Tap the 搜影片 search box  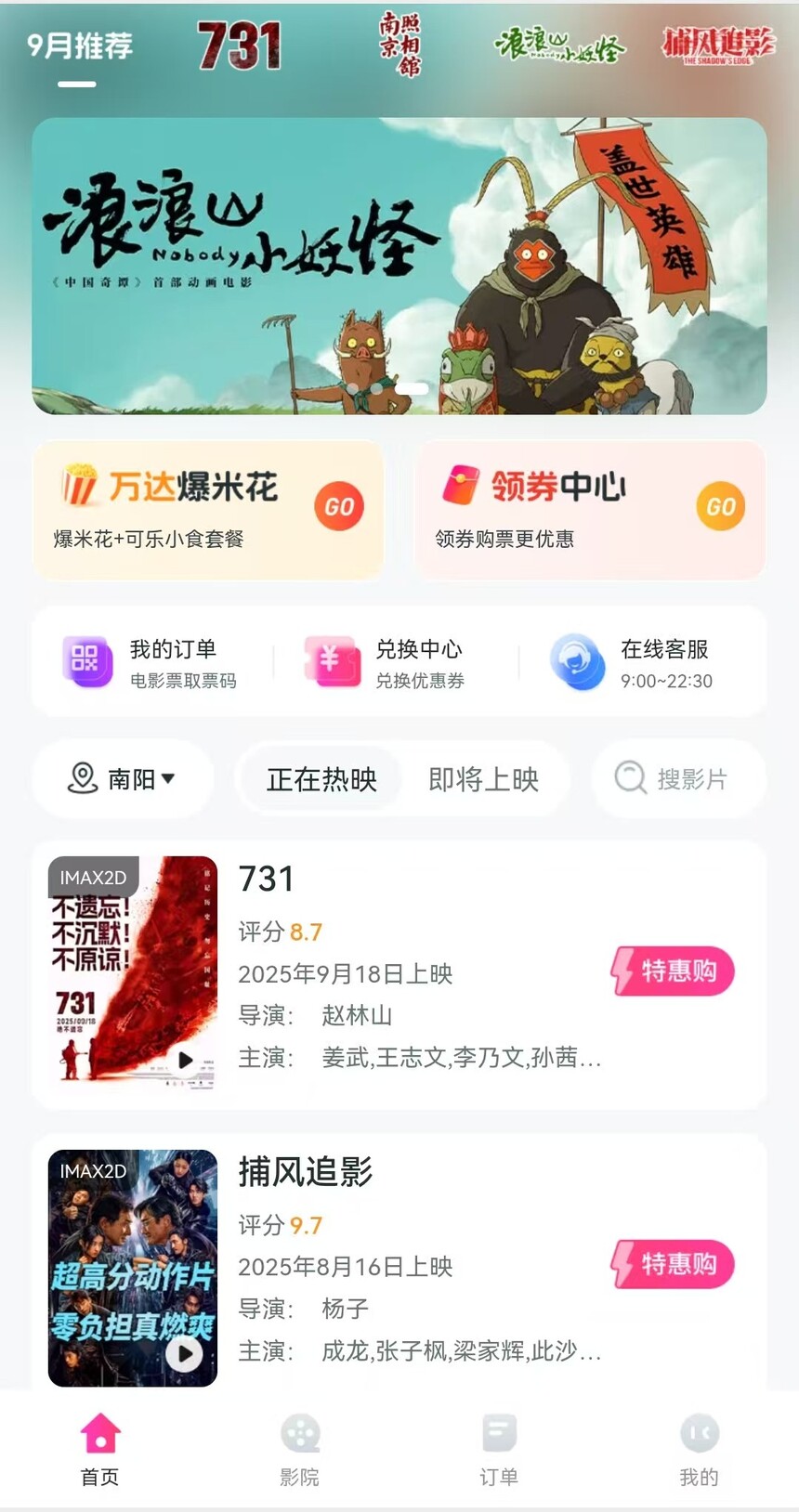678,778
